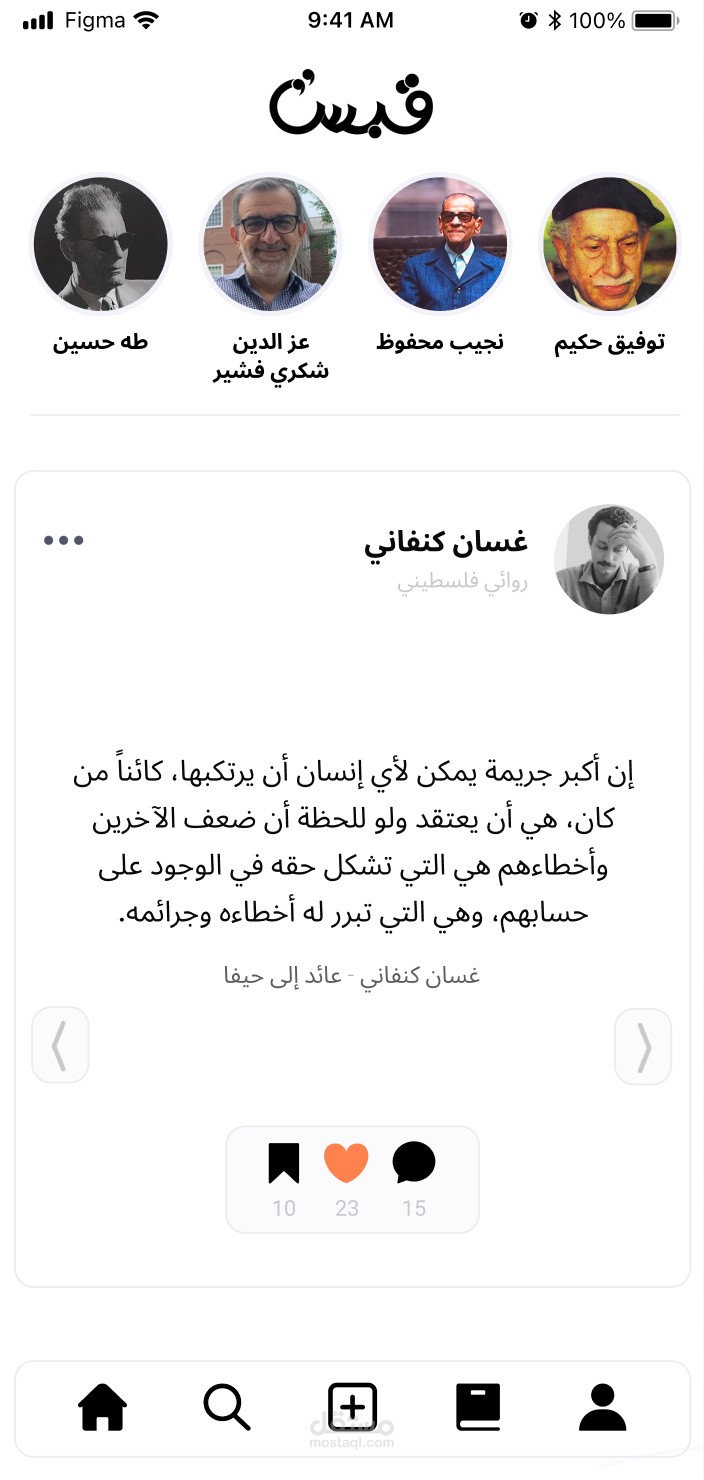Open طه حسين's story circle
The width and height of the screenshot is (704, 1480).
click(100, 245)
